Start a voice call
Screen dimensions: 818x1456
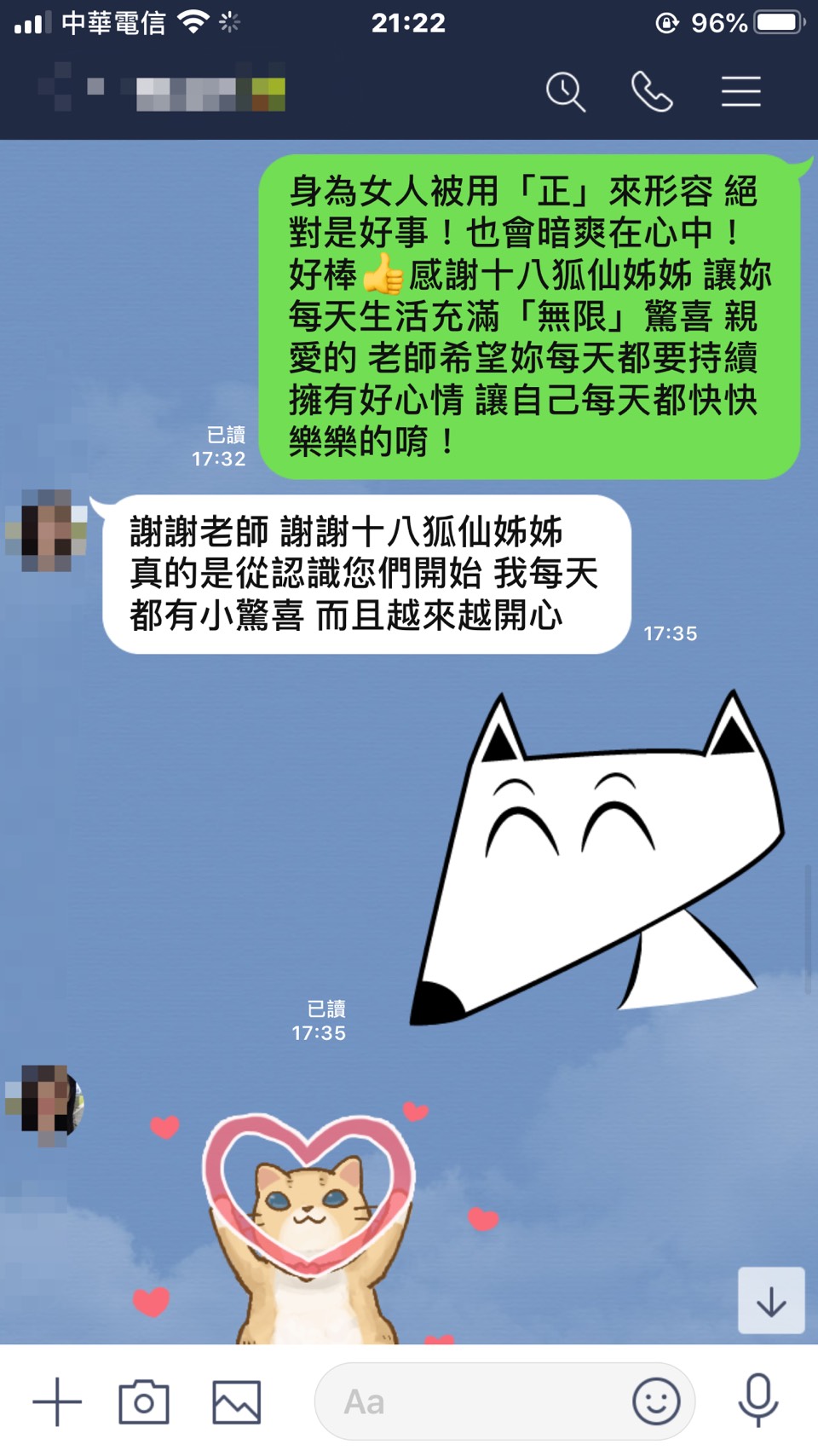652,92
